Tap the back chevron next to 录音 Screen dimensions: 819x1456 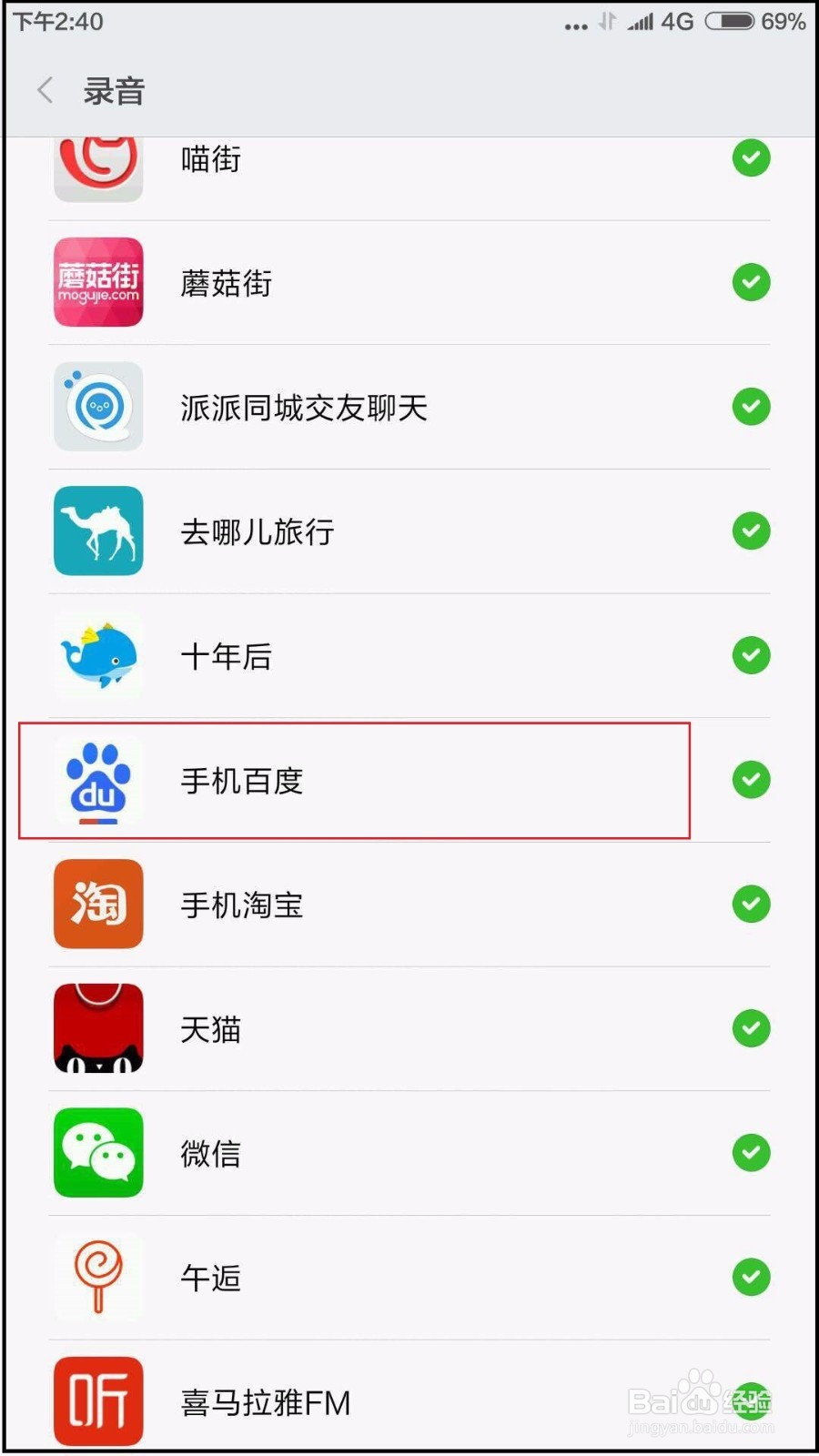coord(44,90)
